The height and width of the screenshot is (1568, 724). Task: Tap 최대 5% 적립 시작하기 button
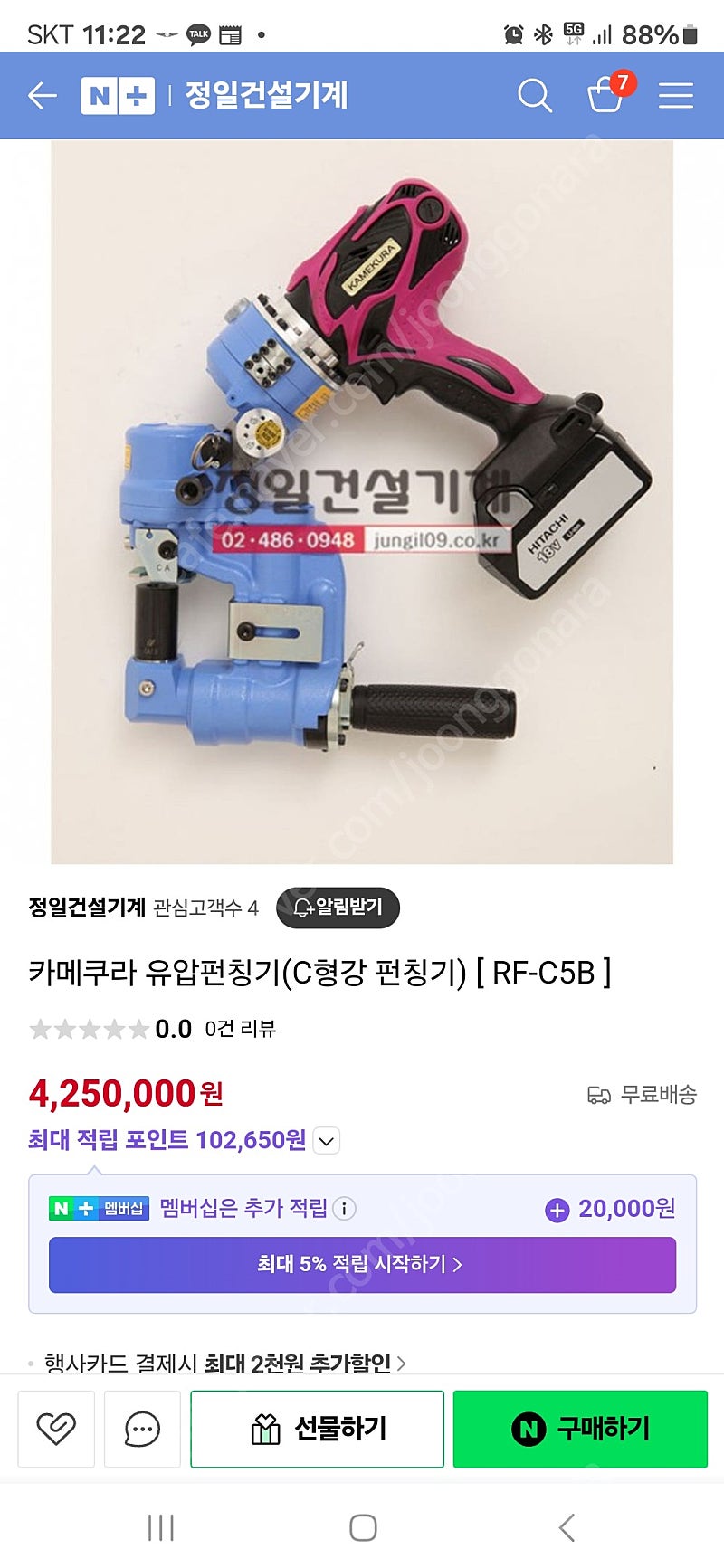[x=362, y=1264]
